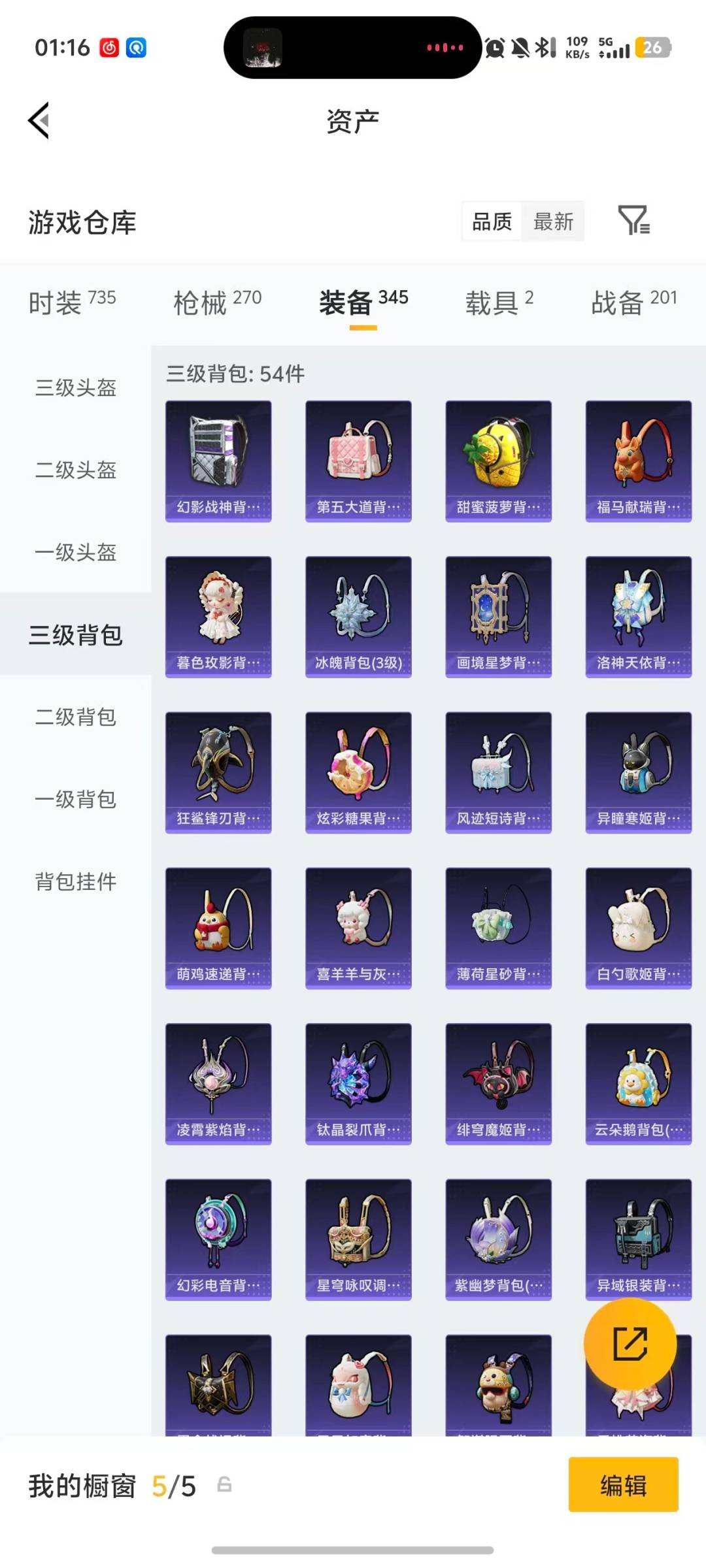
Task: Open the 幻影战神 backpack item
Action: [218, 461]
